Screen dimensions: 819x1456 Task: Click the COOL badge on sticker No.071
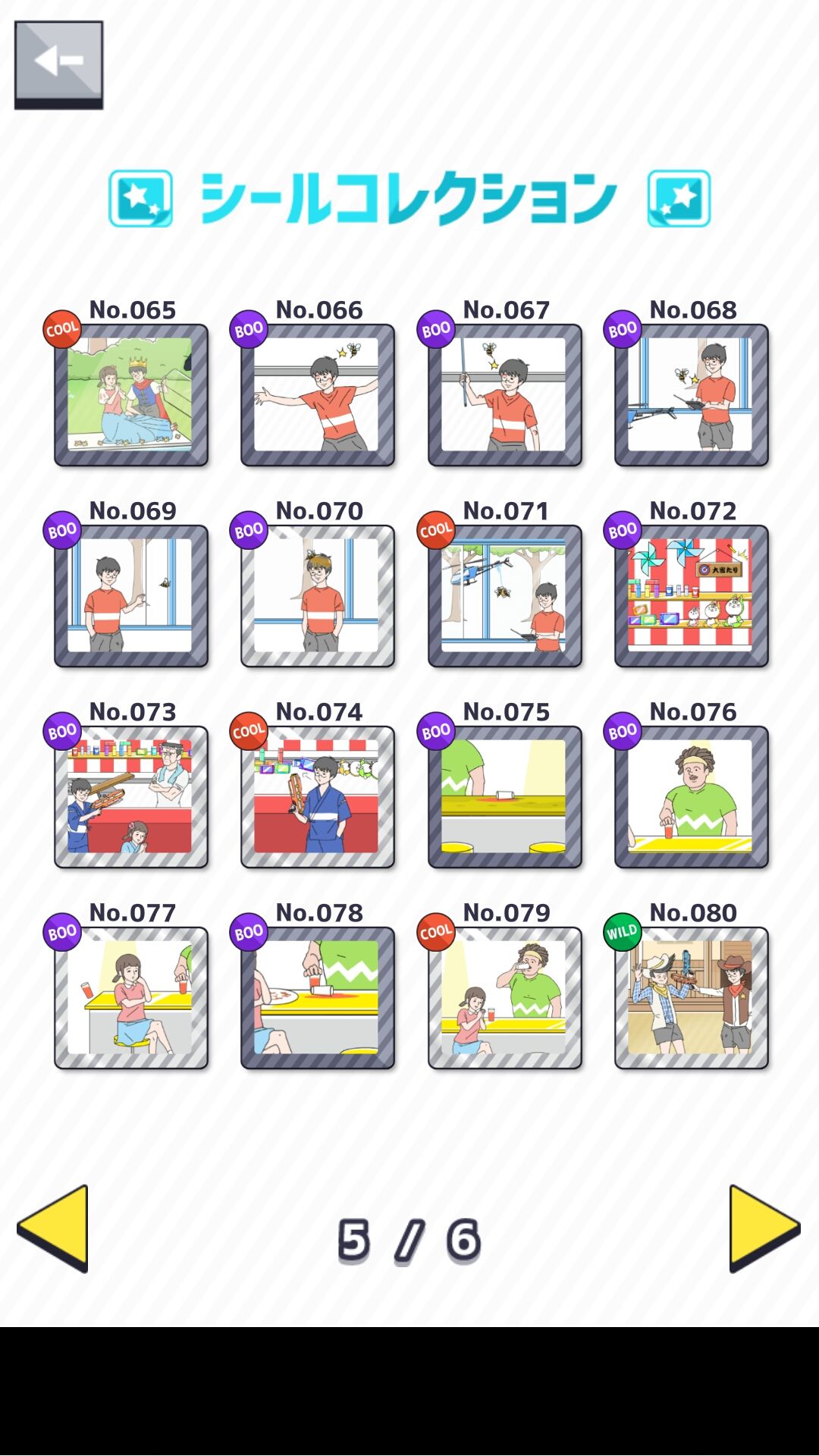point(436,529)
